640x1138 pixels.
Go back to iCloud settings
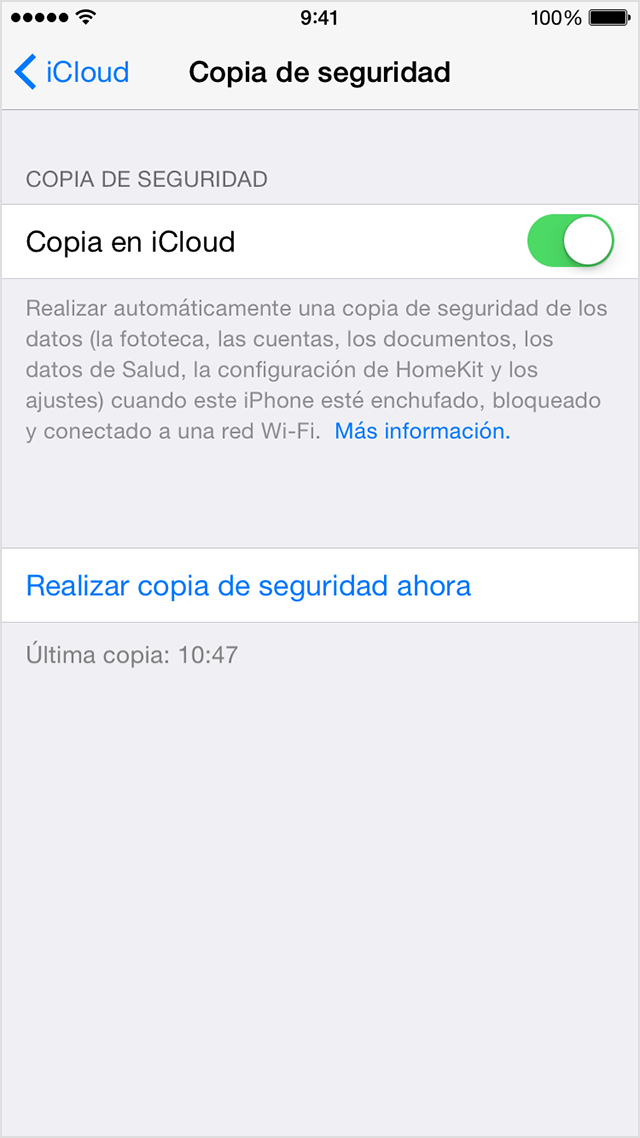coord(71,73)
